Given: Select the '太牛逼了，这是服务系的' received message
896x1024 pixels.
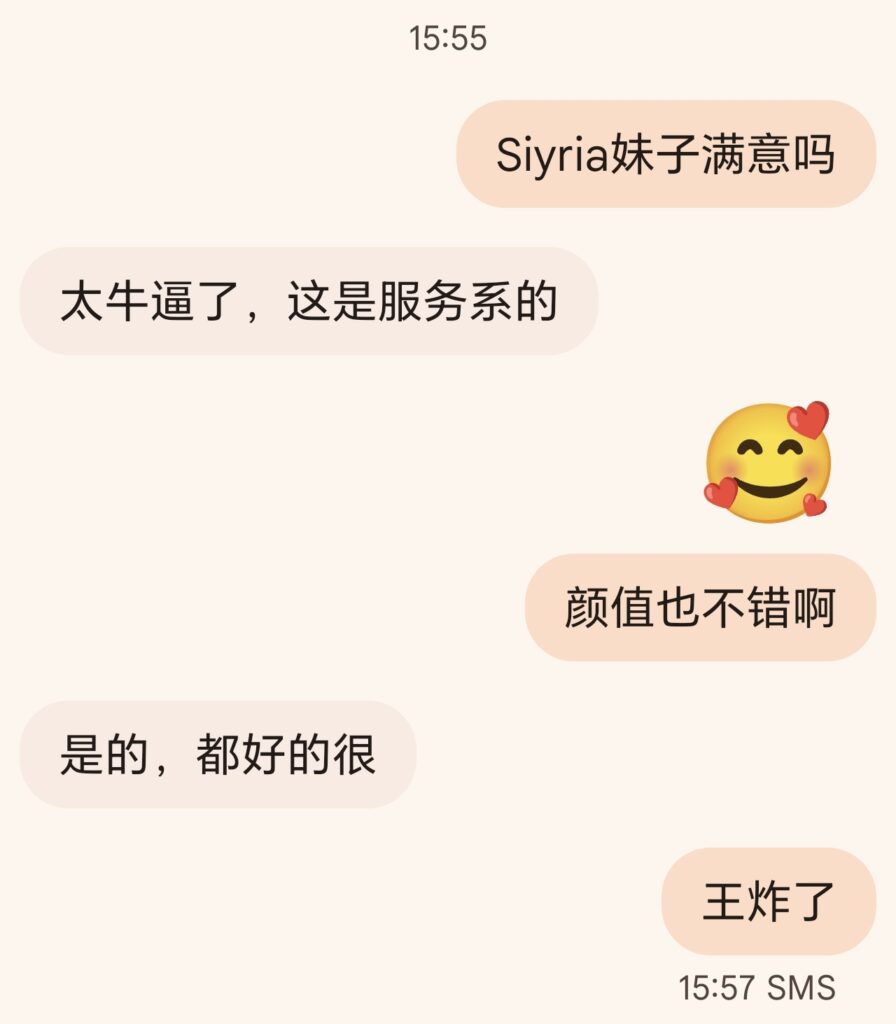Looking at the screenshot, I should 308,301.
